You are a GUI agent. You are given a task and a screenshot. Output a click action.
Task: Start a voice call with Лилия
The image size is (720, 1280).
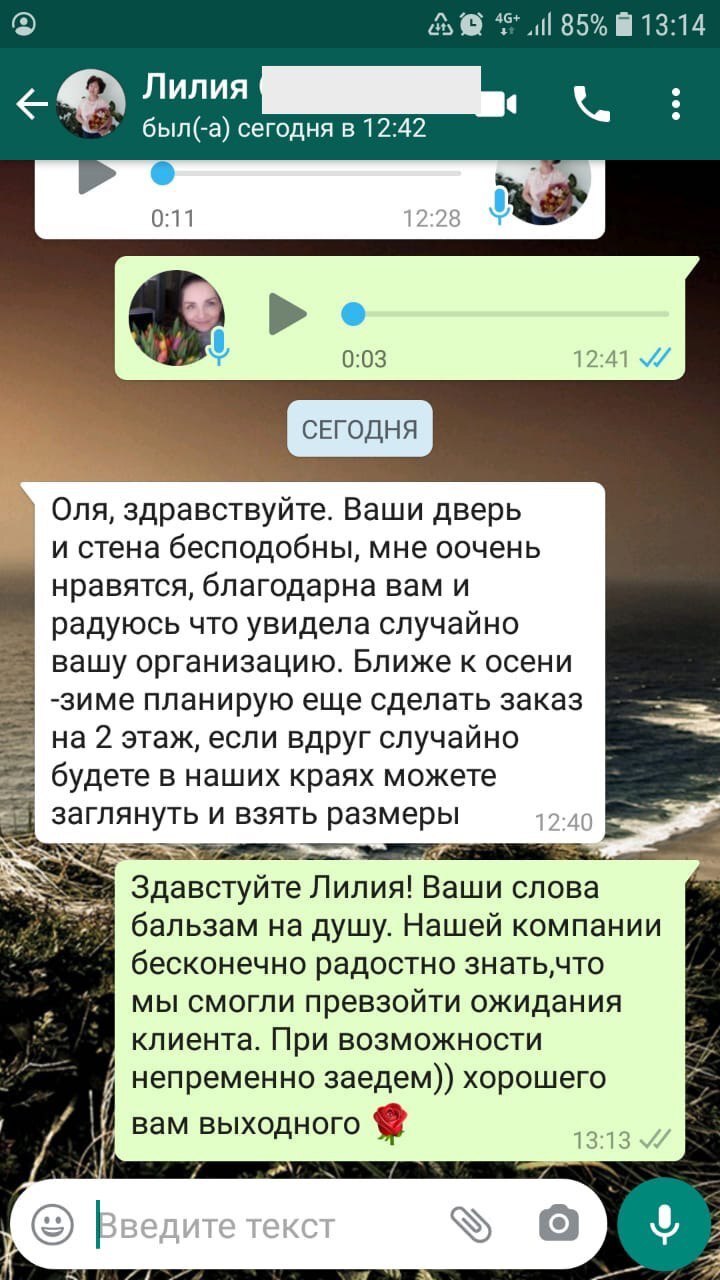tap(591, 104)
